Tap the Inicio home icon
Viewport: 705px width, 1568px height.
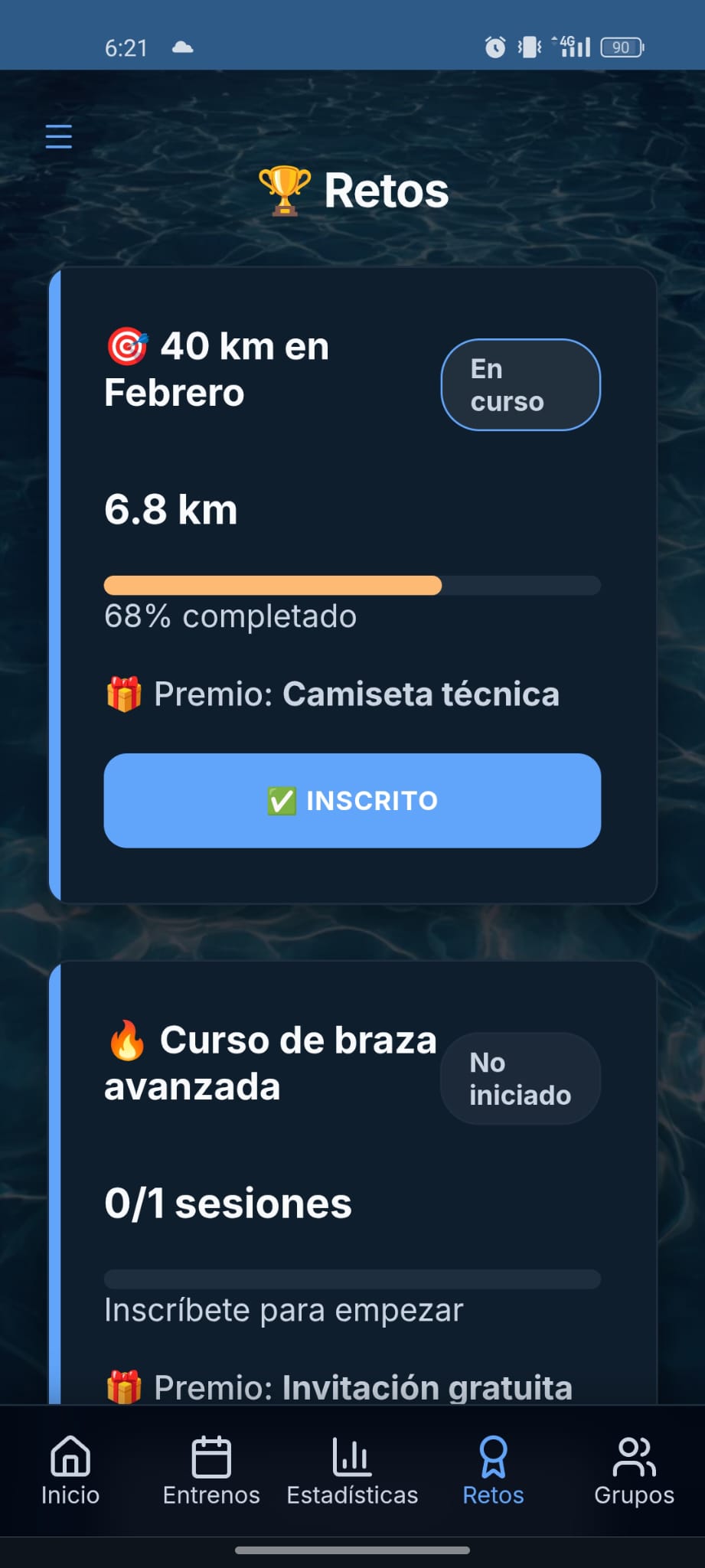point(70,1455)
